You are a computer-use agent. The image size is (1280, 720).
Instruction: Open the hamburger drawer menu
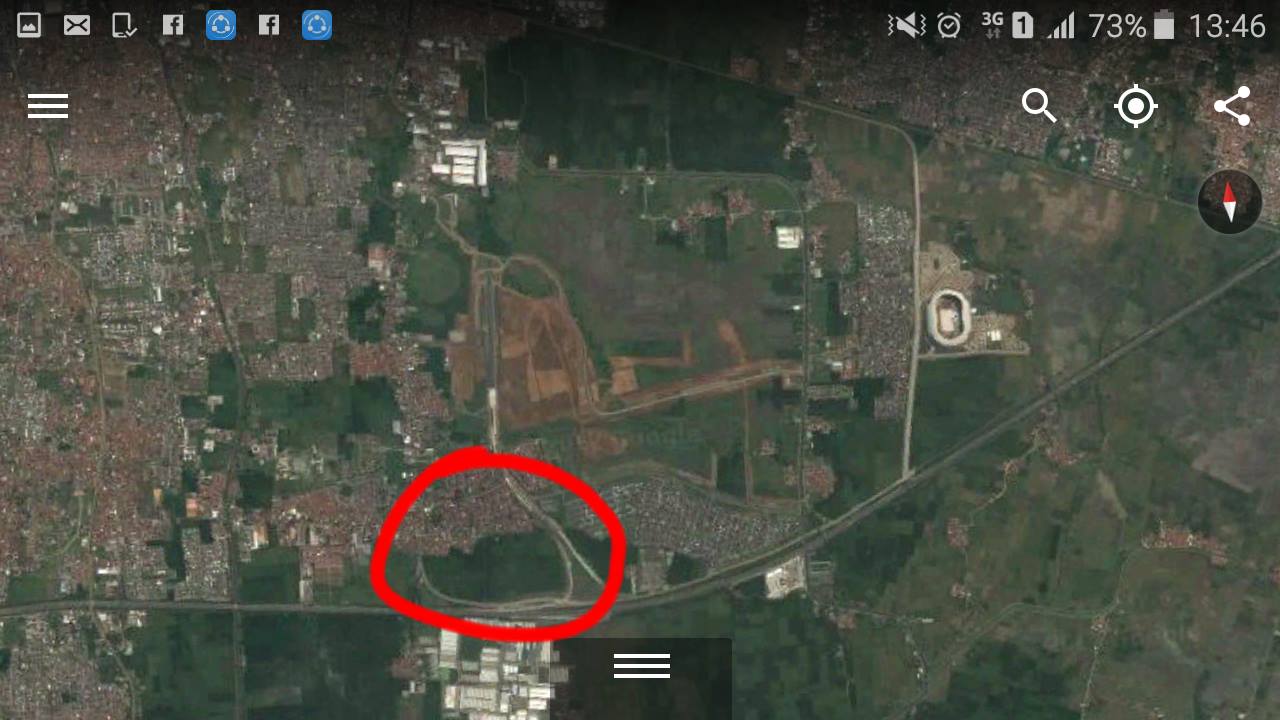pos(48,106)
